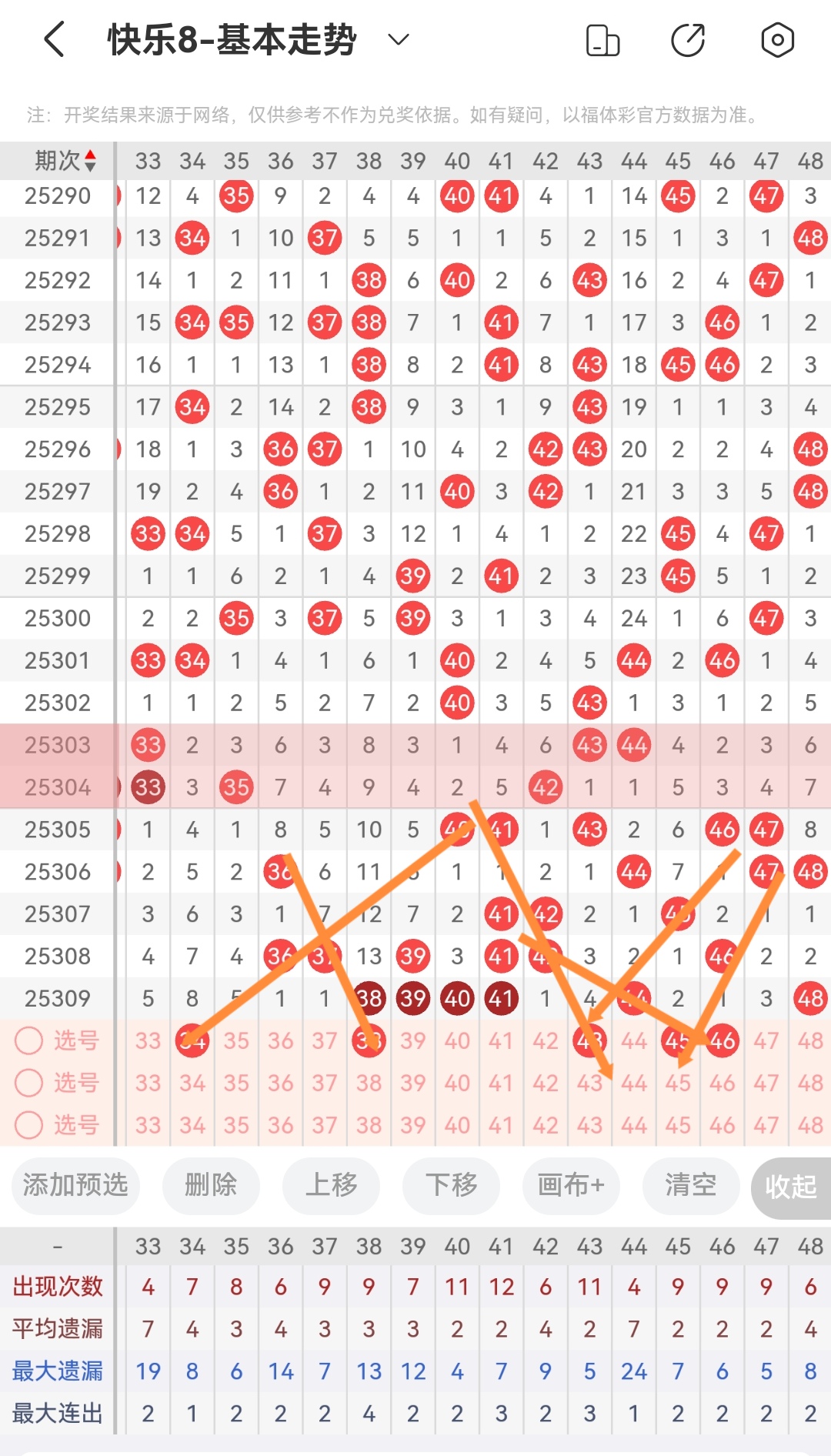The width and height of the screenshot is (831, 1456).
Task: Select the first 选号 row radio
Action: (x=29, y=1040)
